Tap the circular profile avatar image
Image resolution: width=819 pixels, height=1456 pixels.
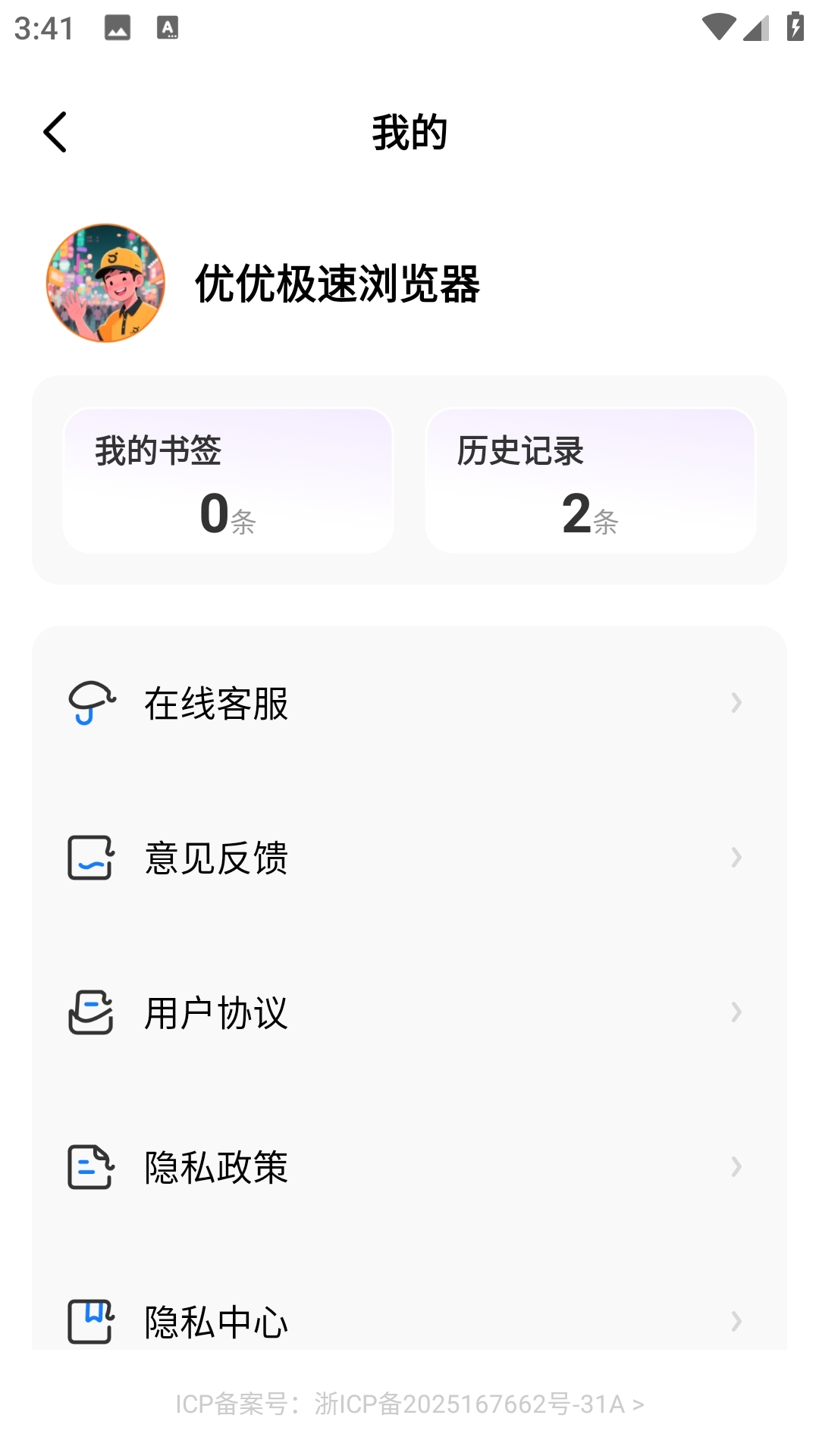click(x=105, y=284)
